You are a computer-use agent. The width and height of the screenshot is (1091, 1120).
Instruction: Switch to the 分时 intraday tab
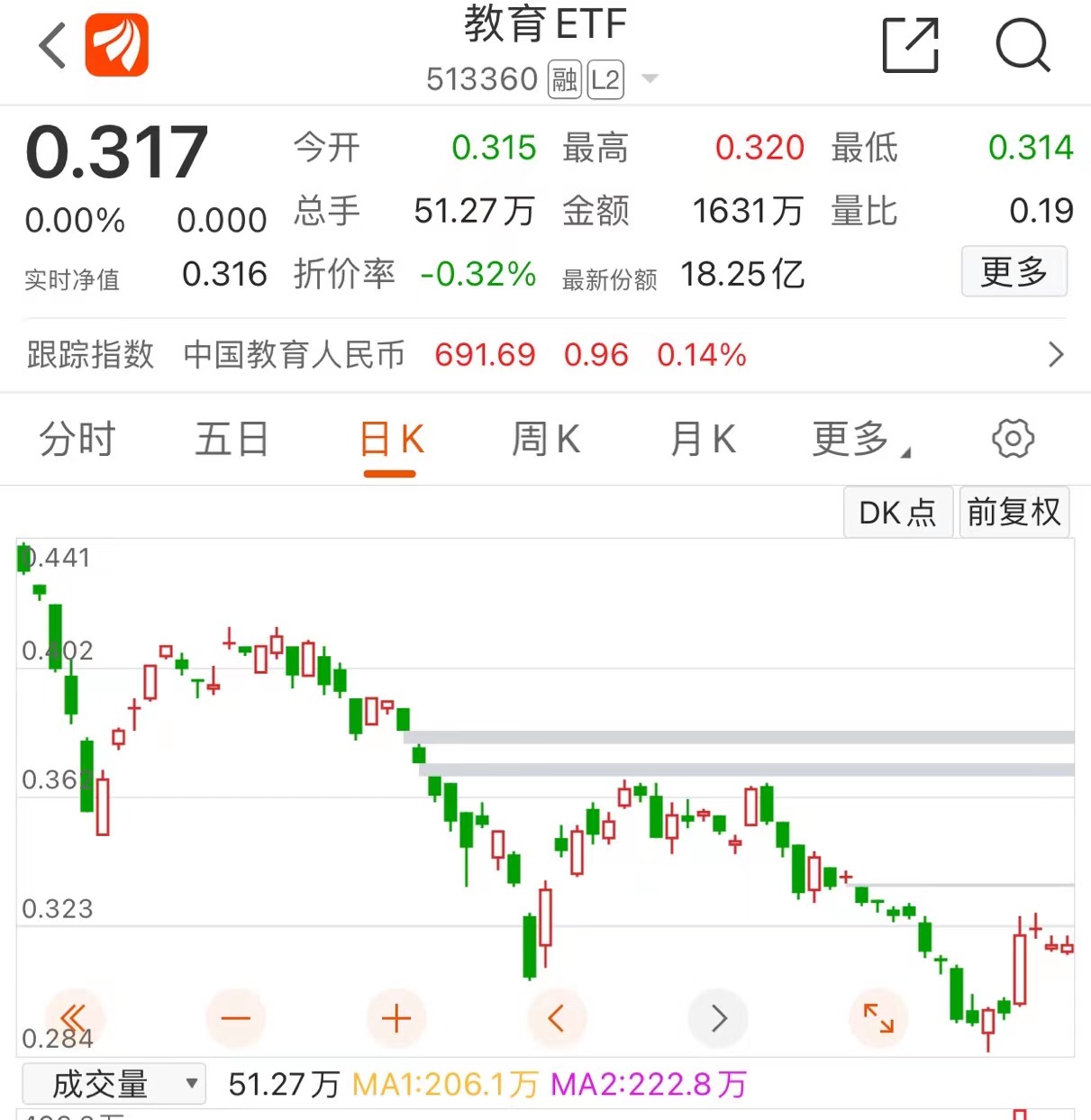click(77, 439)
